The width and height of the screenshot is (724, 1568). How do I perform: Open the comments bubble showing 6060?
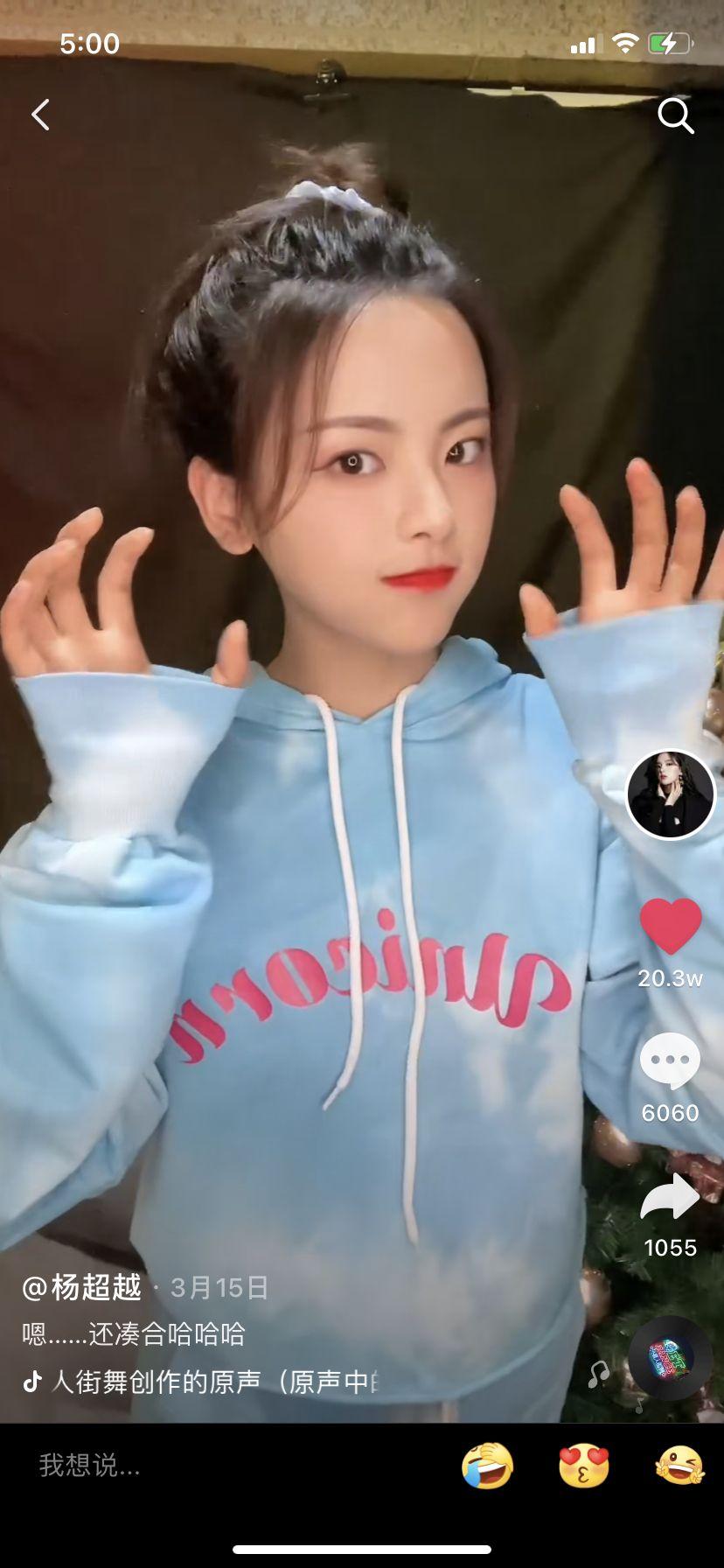tap(669, 1061)
